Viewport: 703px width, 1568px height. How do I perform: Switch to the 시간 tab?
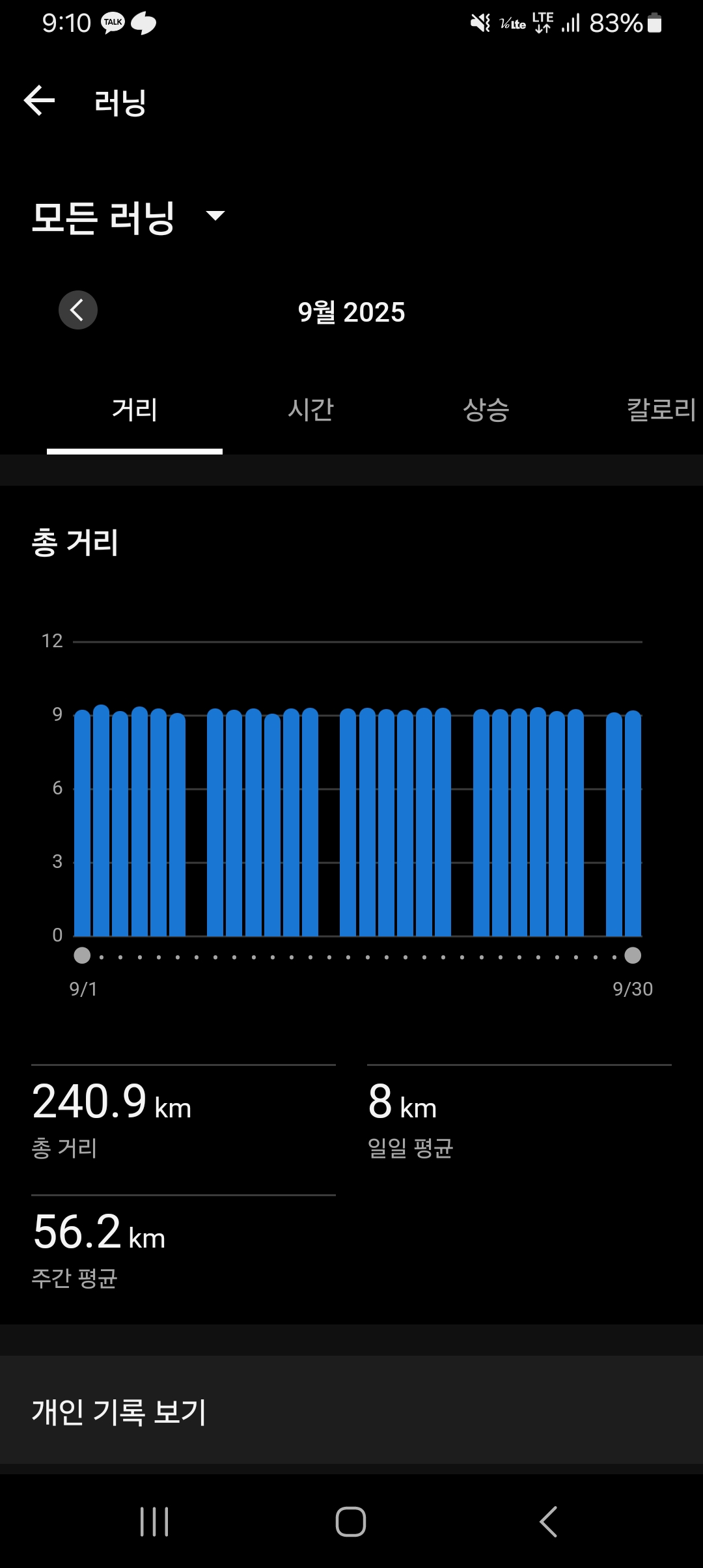click(310, 410)
